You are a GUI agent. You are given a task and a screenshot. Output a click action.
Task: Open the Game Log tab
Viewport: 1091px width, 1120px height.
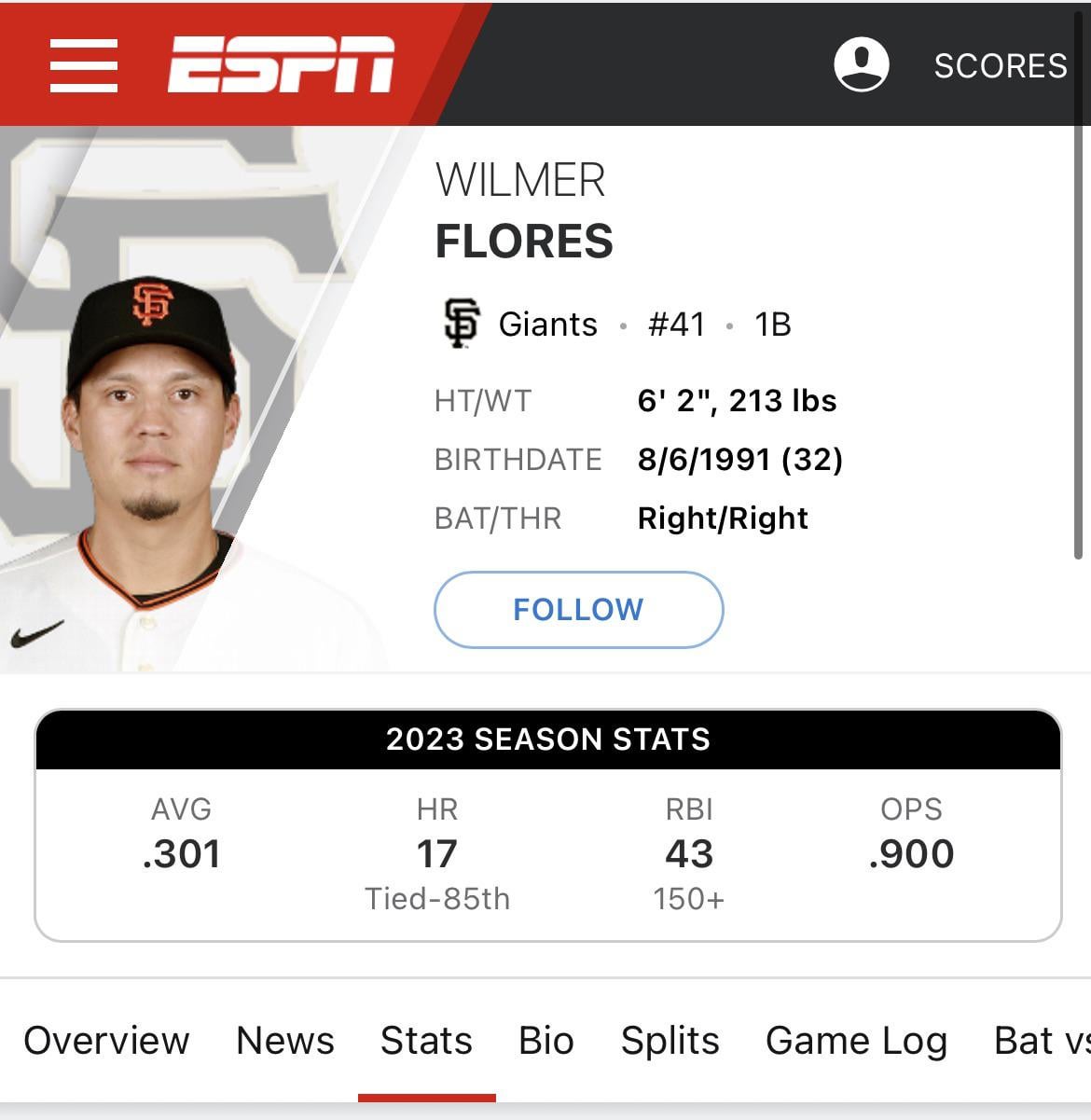click(856, 1041)
